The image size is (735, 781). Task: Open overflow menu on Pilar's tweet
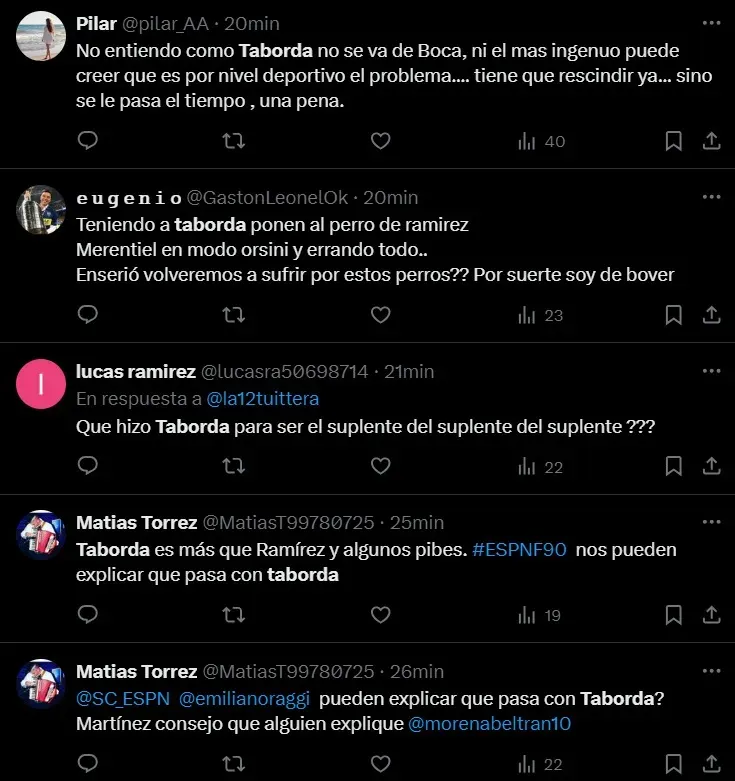tap(711, 22)
